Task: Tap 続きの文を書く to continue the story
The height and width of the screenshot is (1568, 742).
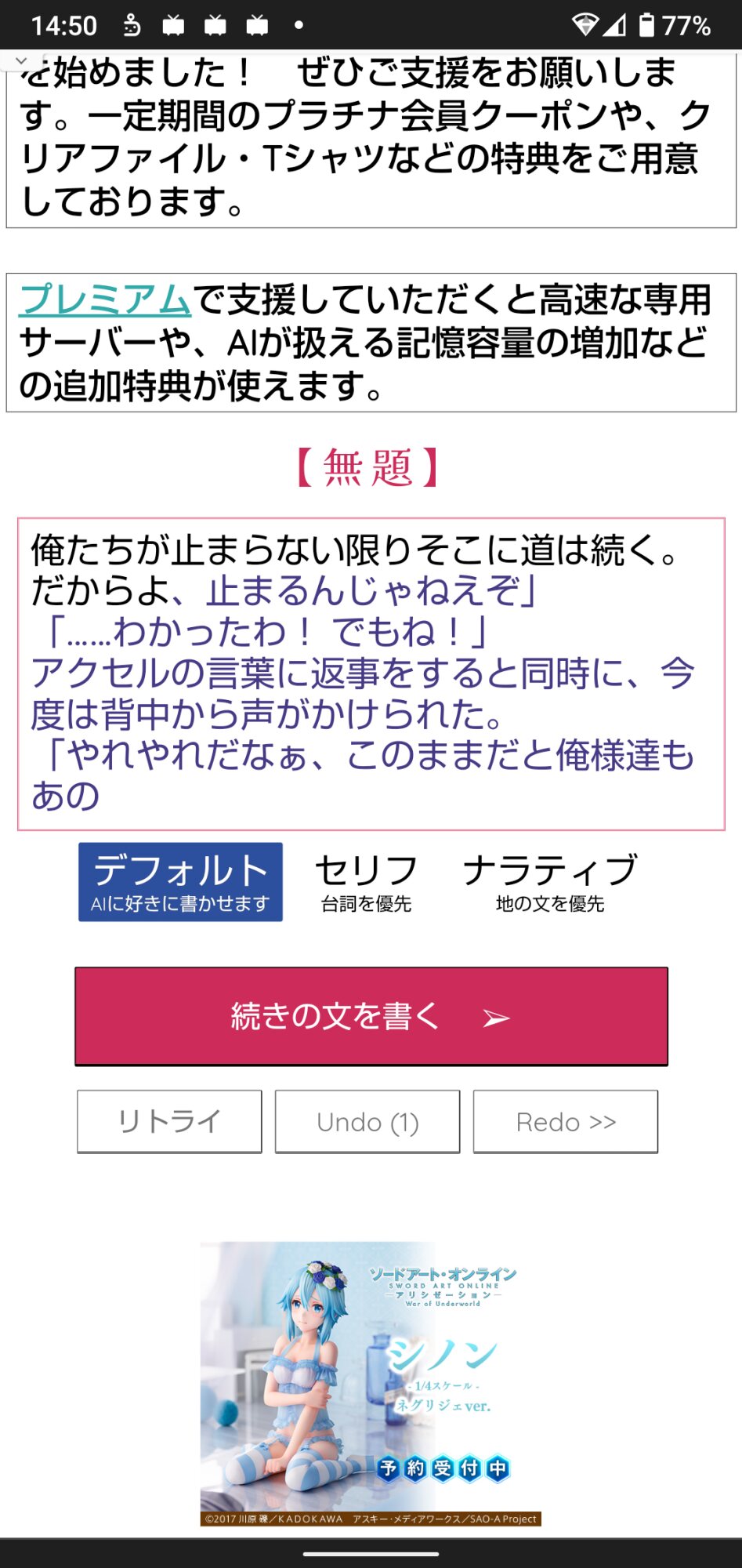Action: (371, 1016)
